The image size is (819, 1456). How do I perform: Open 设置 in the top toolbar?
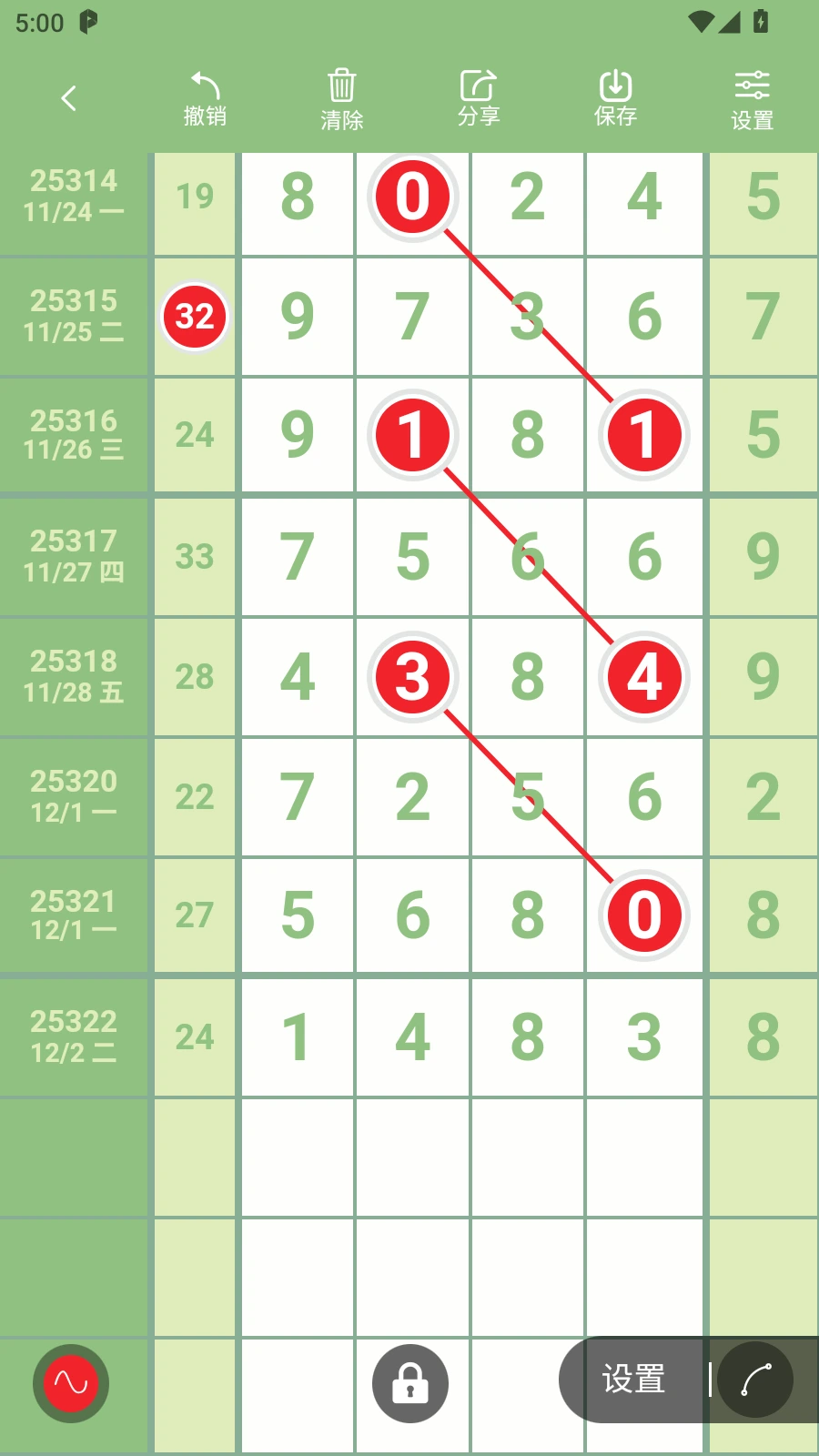[752, 98]
